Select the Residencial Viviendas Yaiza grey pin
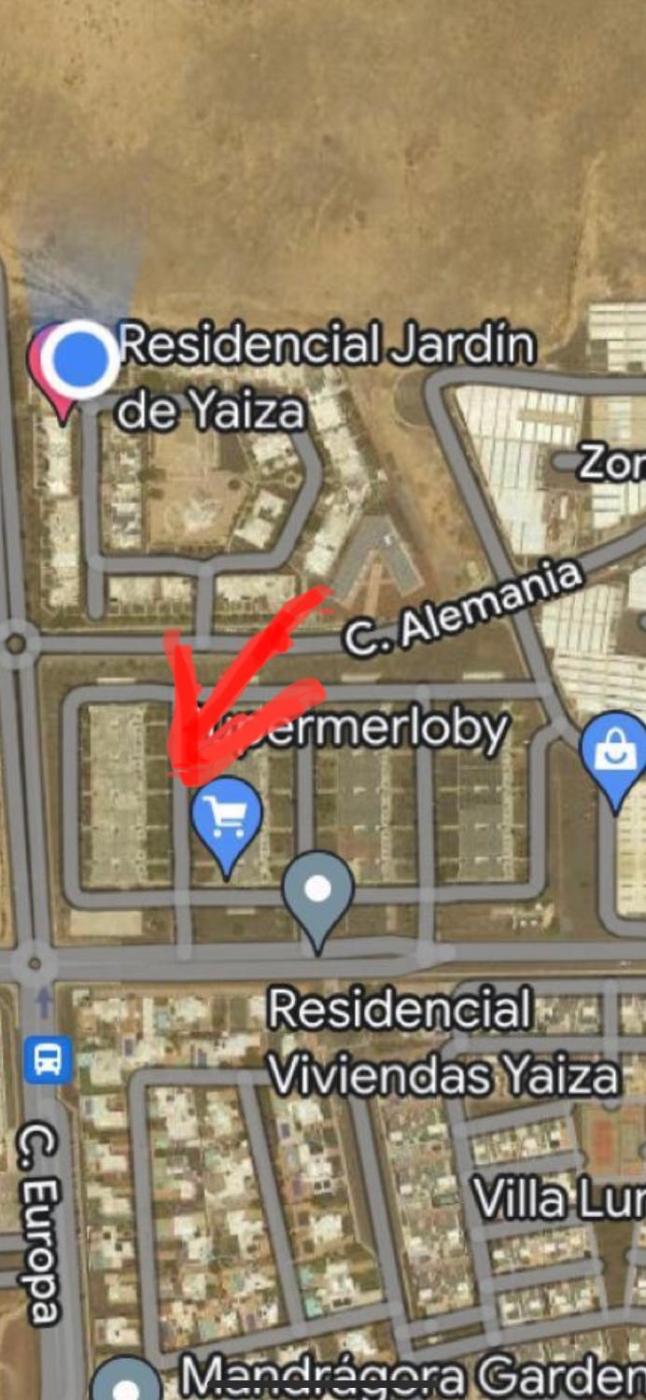The width and height of the screenshot is (646, 1400). pos(318,890)
